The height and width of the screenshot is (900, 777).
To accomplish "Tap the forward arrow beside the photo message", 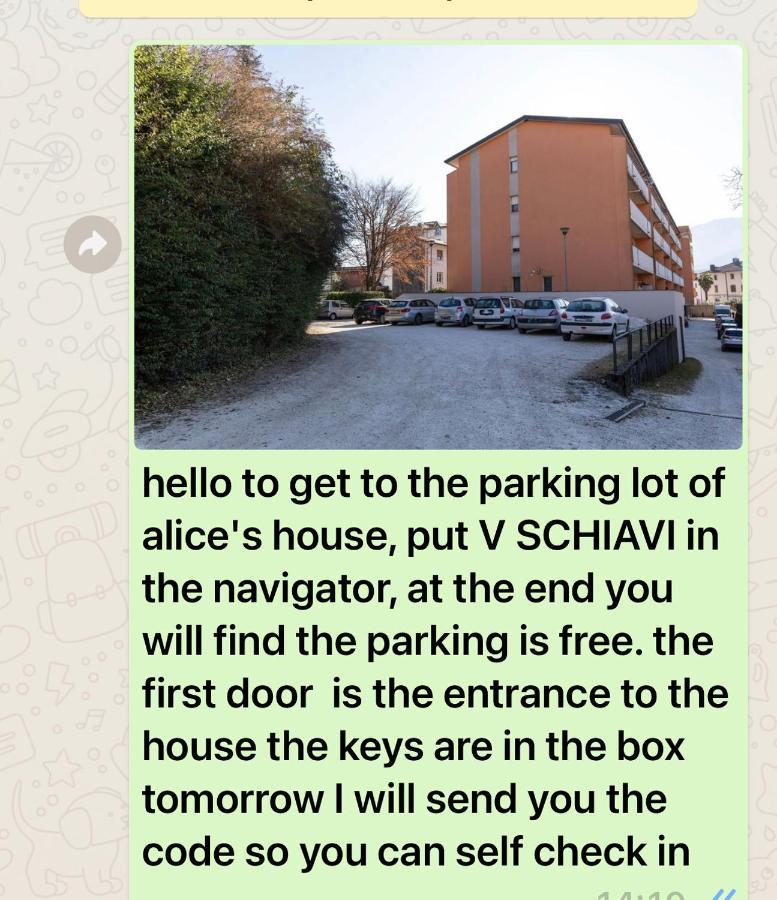I will [93, 244].
